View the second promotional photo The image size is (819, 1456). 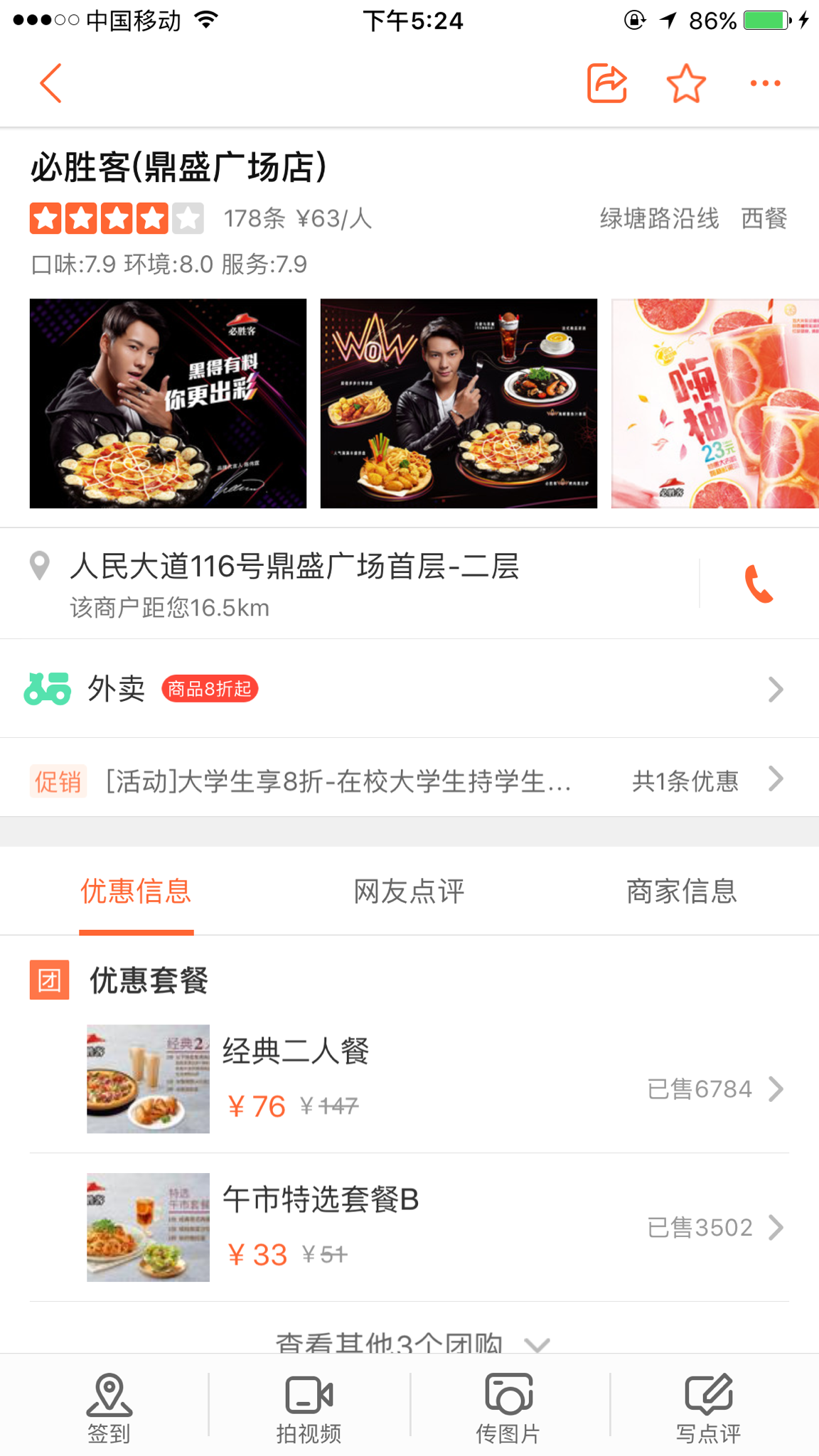click(x=459, y=403)
